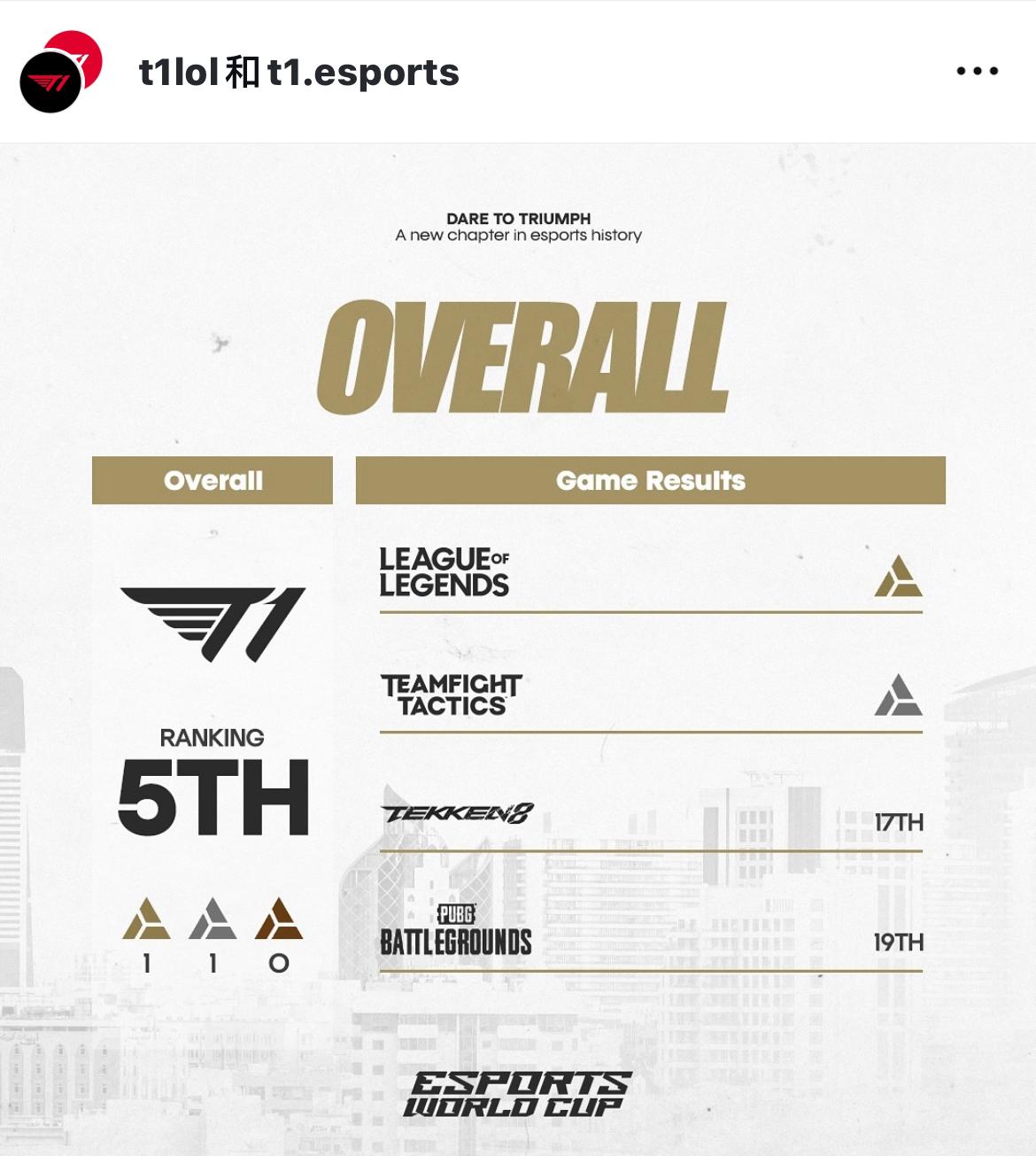Open the post's three-dot options menu

(x=977, y=72)
